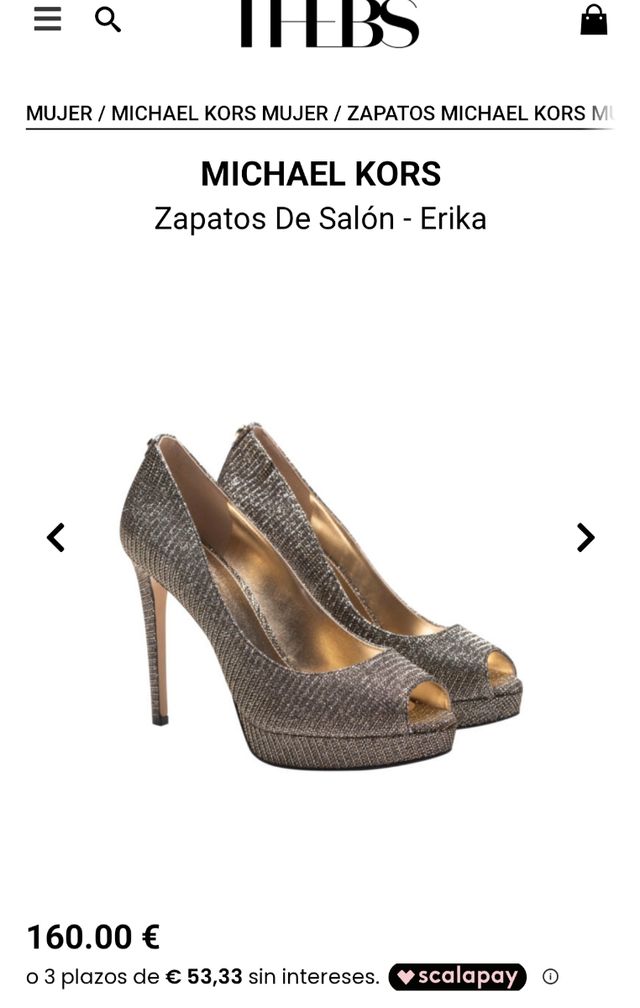Image resolution: width=640 pixels, height=1008 pixels.
Task: Open the Scalapay info icon
Action: tap(550, 977)
